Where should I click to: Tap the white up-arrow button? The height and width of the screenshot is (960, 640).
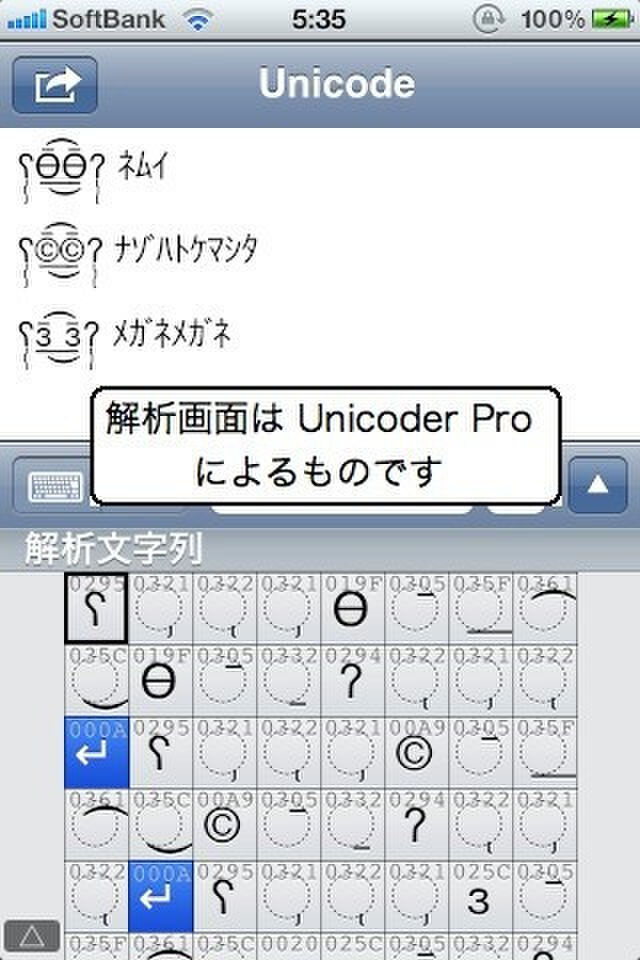598,486
